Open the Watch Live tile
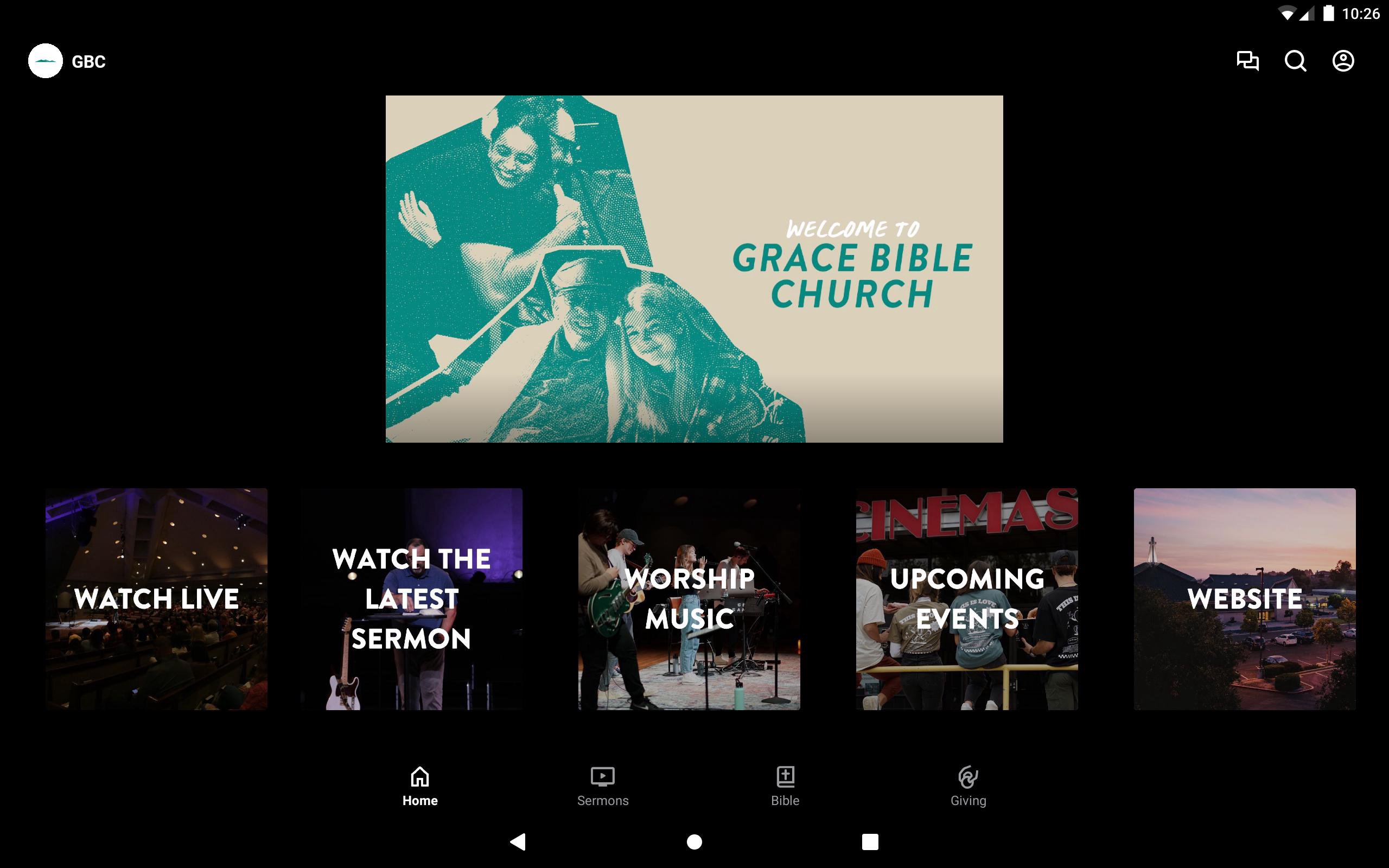1389x868 pixels. point(156,599)
